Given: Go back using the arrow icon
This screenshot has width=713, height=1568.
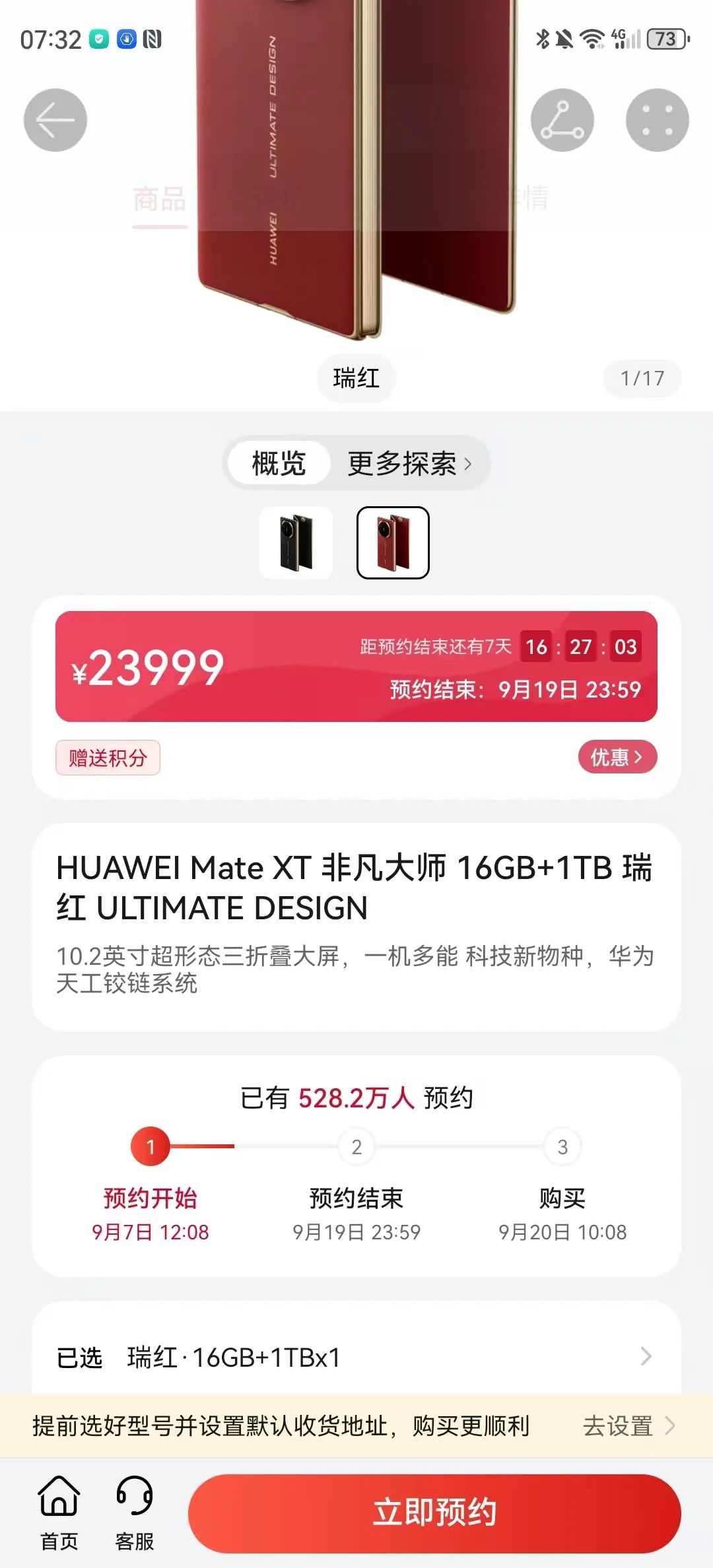Looking at the screenshot, I should point(55,120).
